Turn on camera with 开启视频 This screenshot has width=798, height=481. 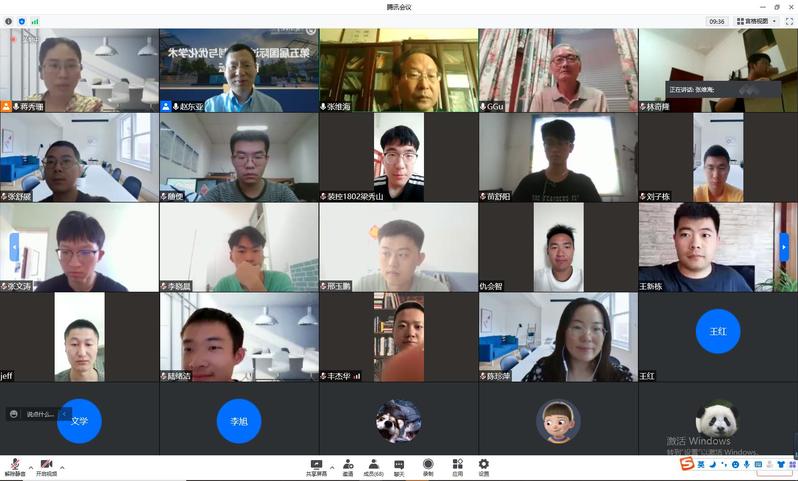coord(46,466)
